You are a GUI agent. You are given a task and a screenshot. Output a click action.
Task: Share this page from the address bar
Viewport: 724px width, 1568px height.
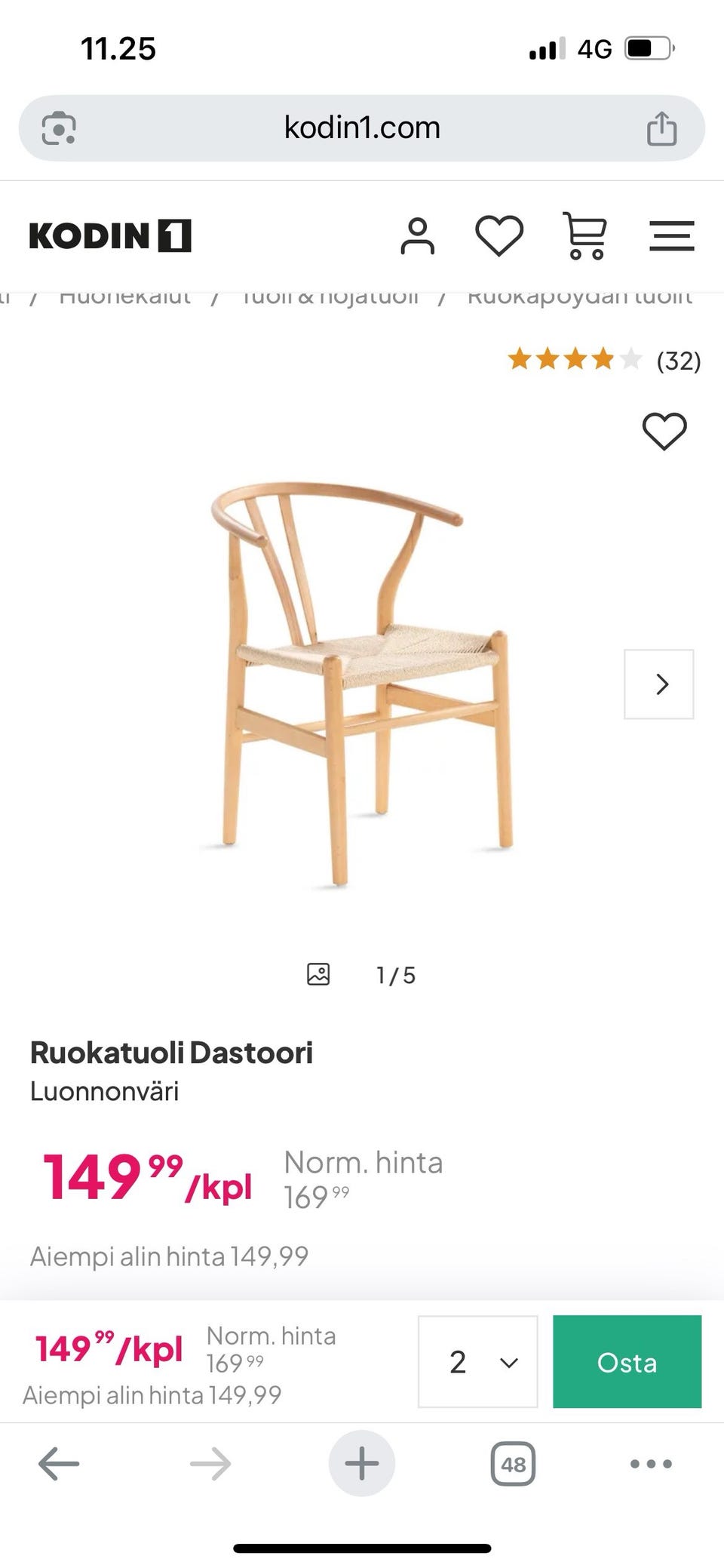point(661,128)
